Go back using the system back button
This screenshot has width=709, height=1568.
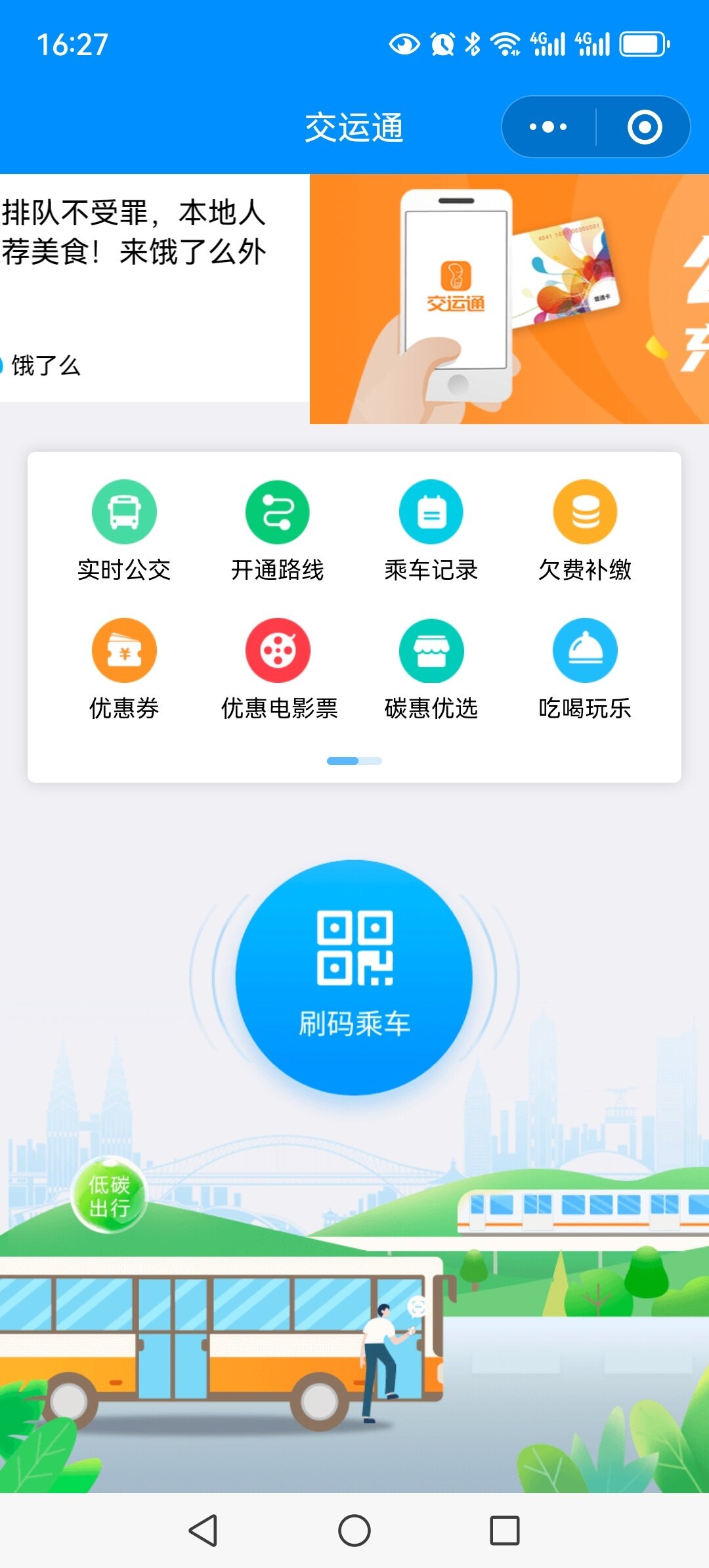[204, 1531]
